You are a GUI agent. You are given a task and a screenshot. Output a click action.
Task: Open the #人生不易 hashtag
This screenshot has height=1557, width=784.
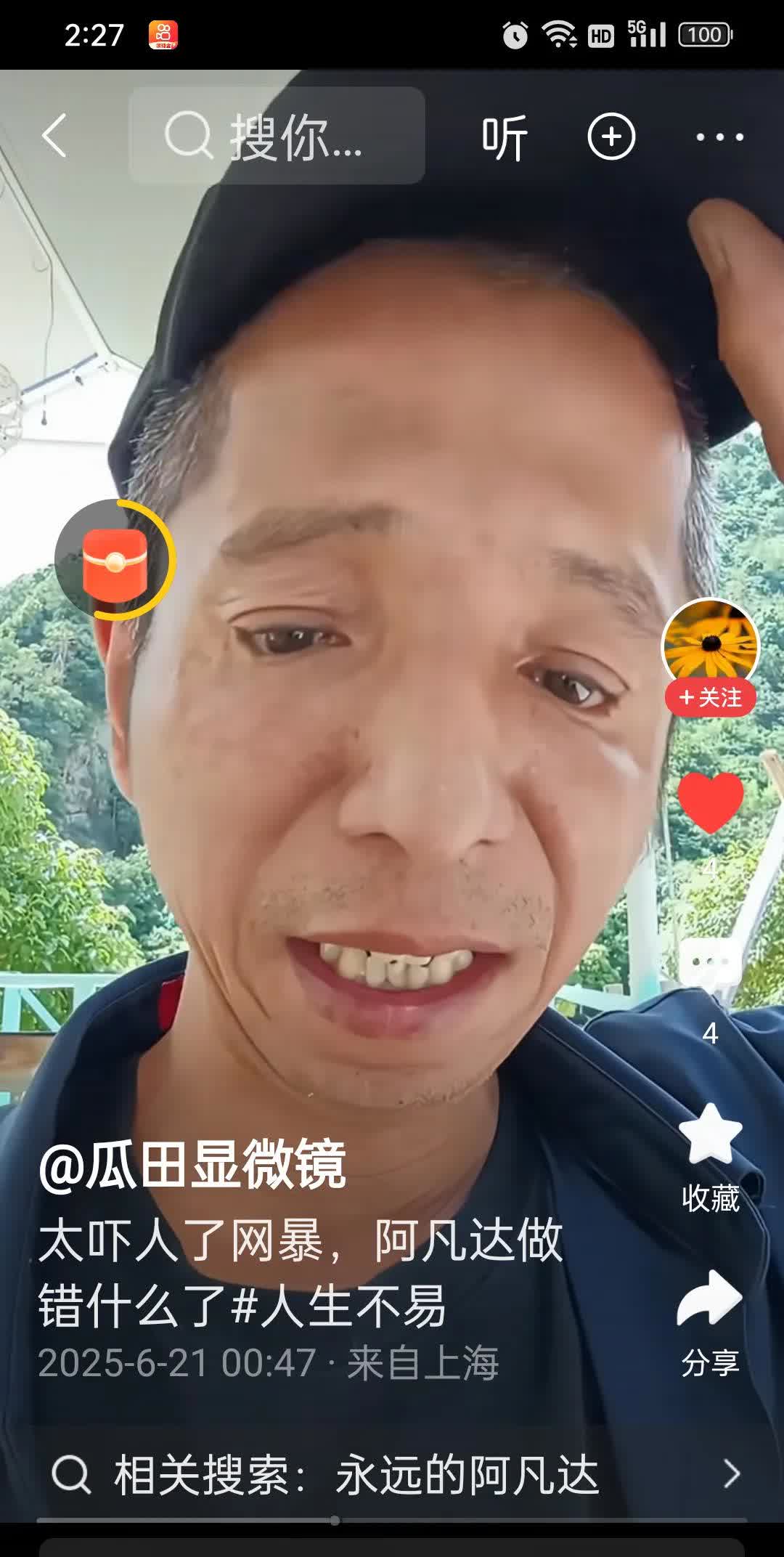(338, 1305)
